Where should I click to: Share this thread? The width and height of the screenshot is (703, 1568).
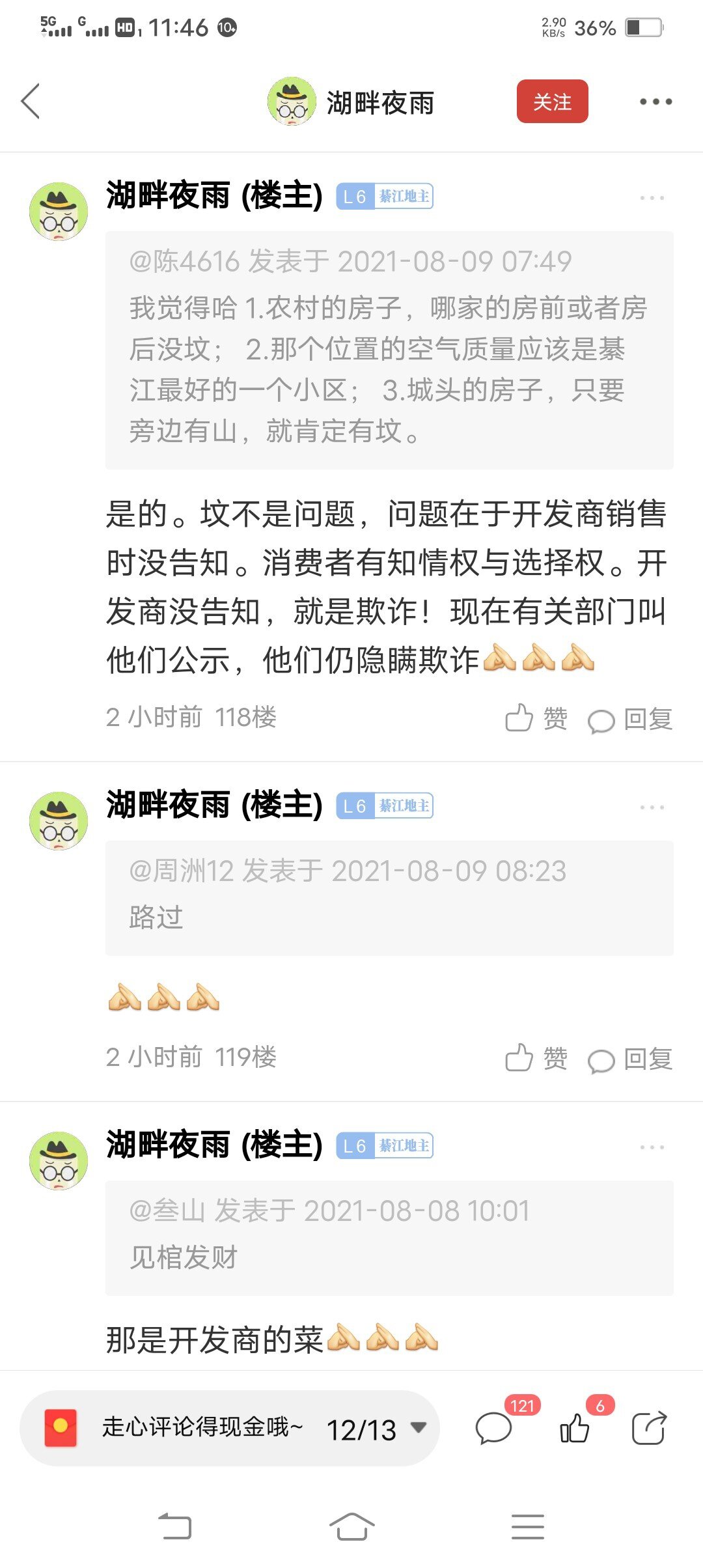pyautogui.click(x=649, y=1429)
